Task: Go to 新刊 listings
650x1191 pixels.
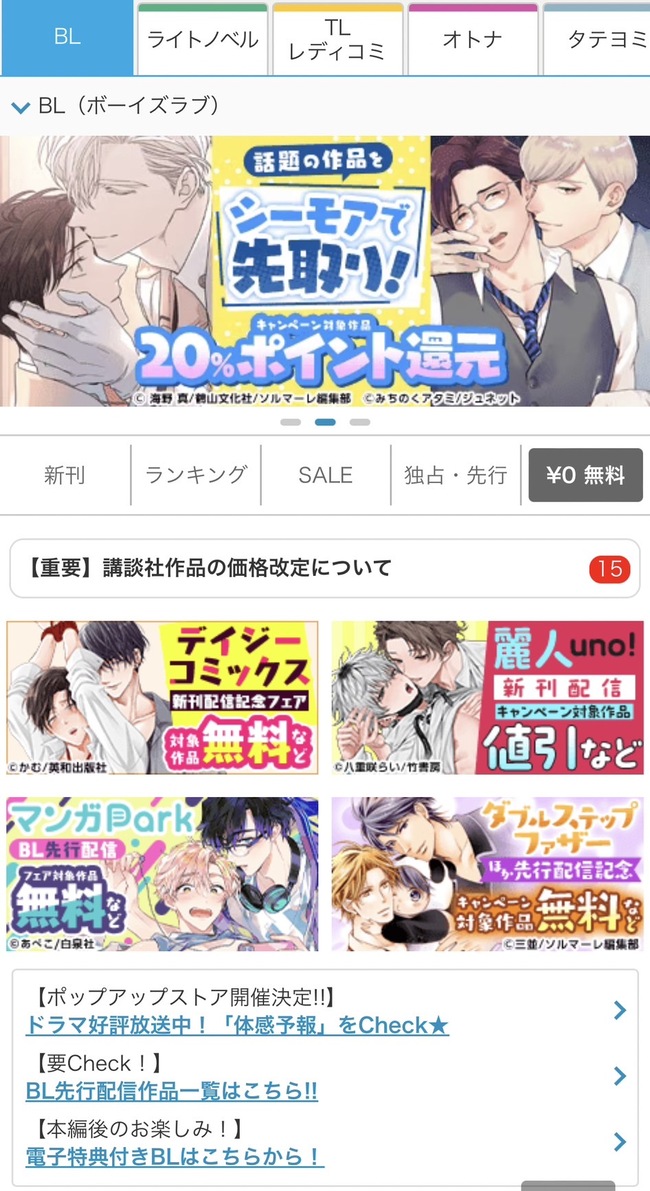Action: click(65, 475)
